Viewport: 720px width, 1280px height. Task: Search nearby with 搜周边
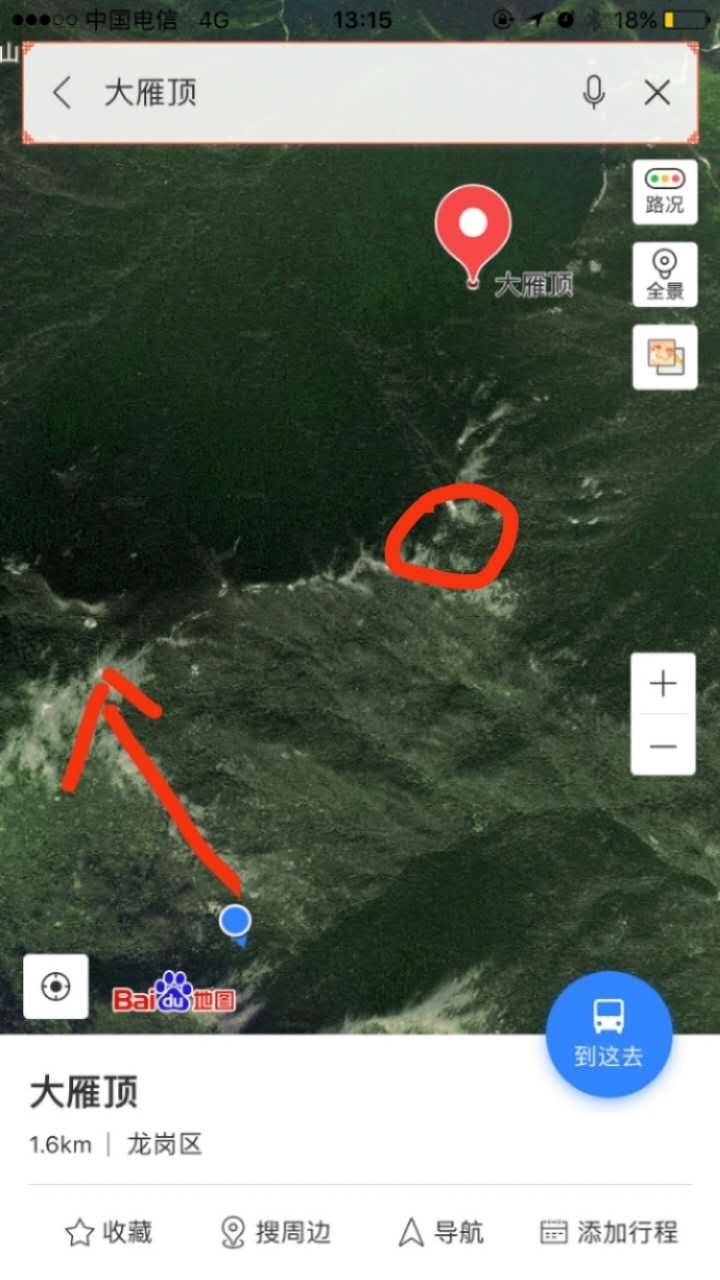pyautogui.click(x=275, y=1232)
